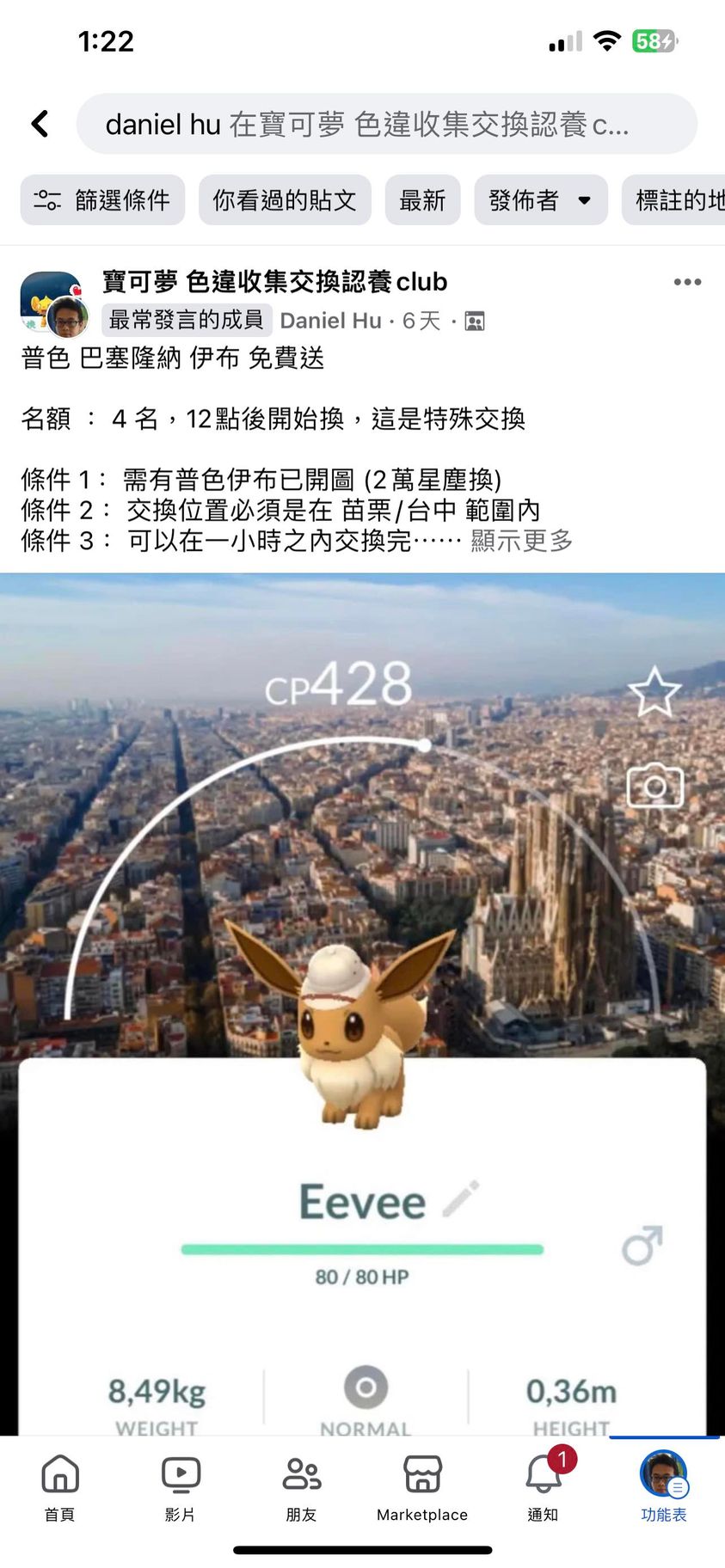Select the 最新 filter chip
This screenshot has width=725, height=1568.
click(422, 200)
